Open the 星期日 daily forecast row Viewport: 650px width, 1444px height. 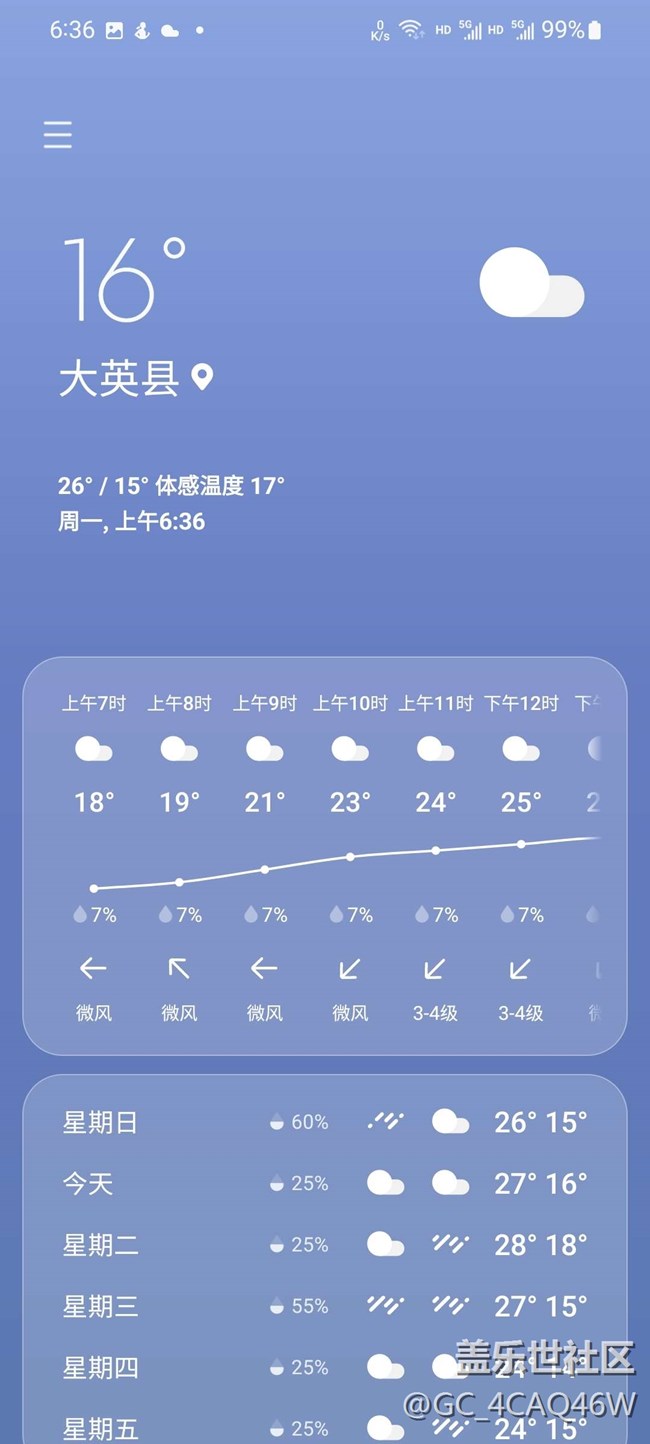click(x=324, y=1122)
